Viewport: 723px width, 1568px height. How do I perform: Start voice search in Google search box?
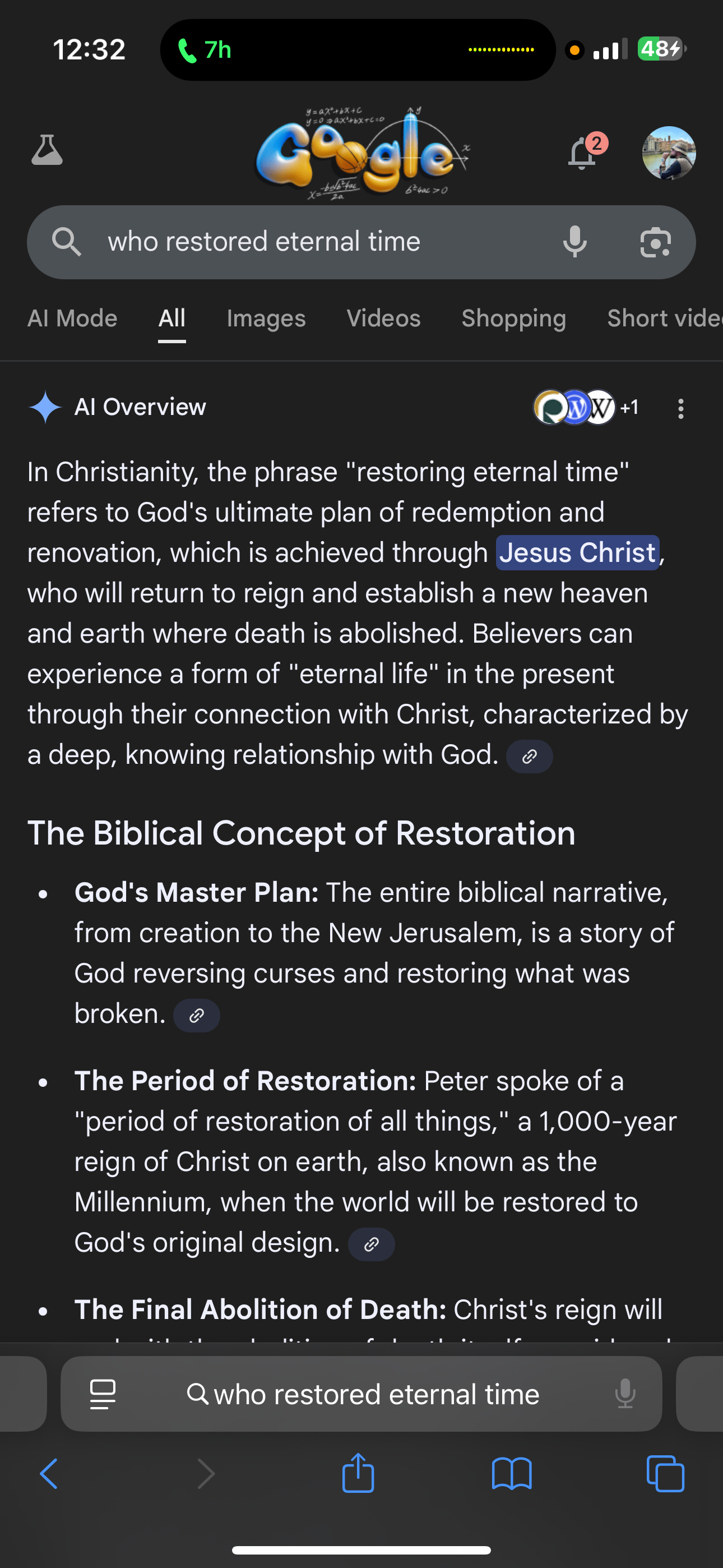(x=574, y=242)
